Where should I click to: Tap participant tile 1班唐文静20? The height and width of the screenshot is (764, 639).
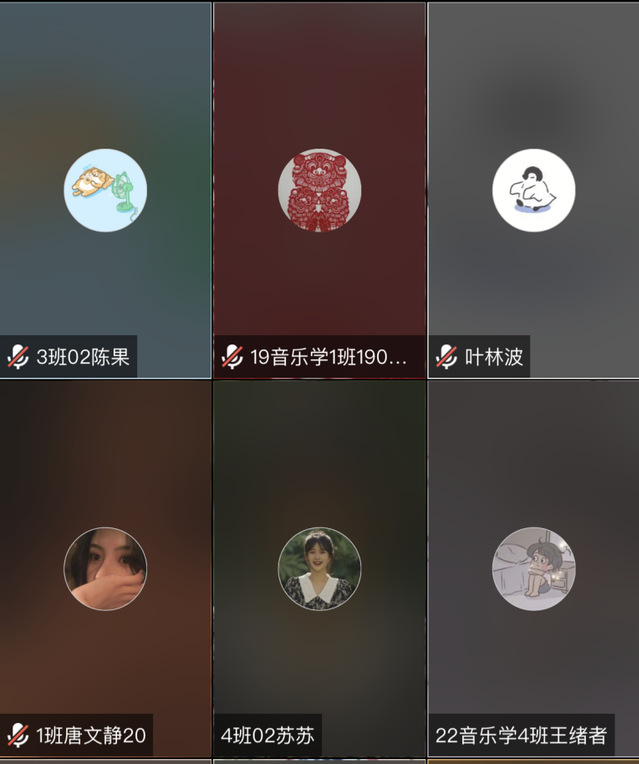105,568
